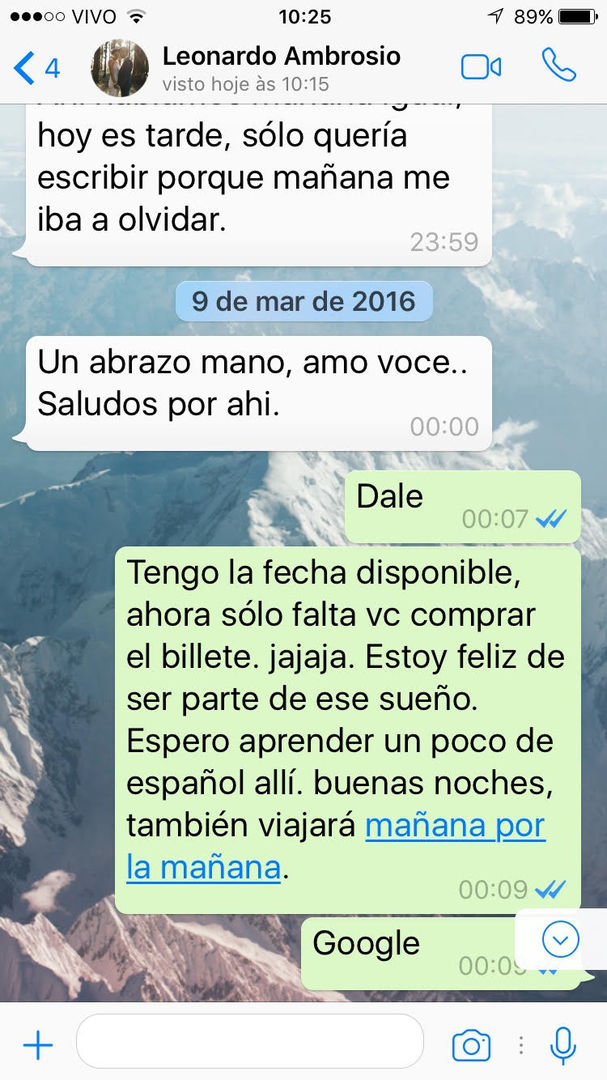Open the attachment plus menu
This screenshot has height=1080, width=607.
pos(38,1046)
